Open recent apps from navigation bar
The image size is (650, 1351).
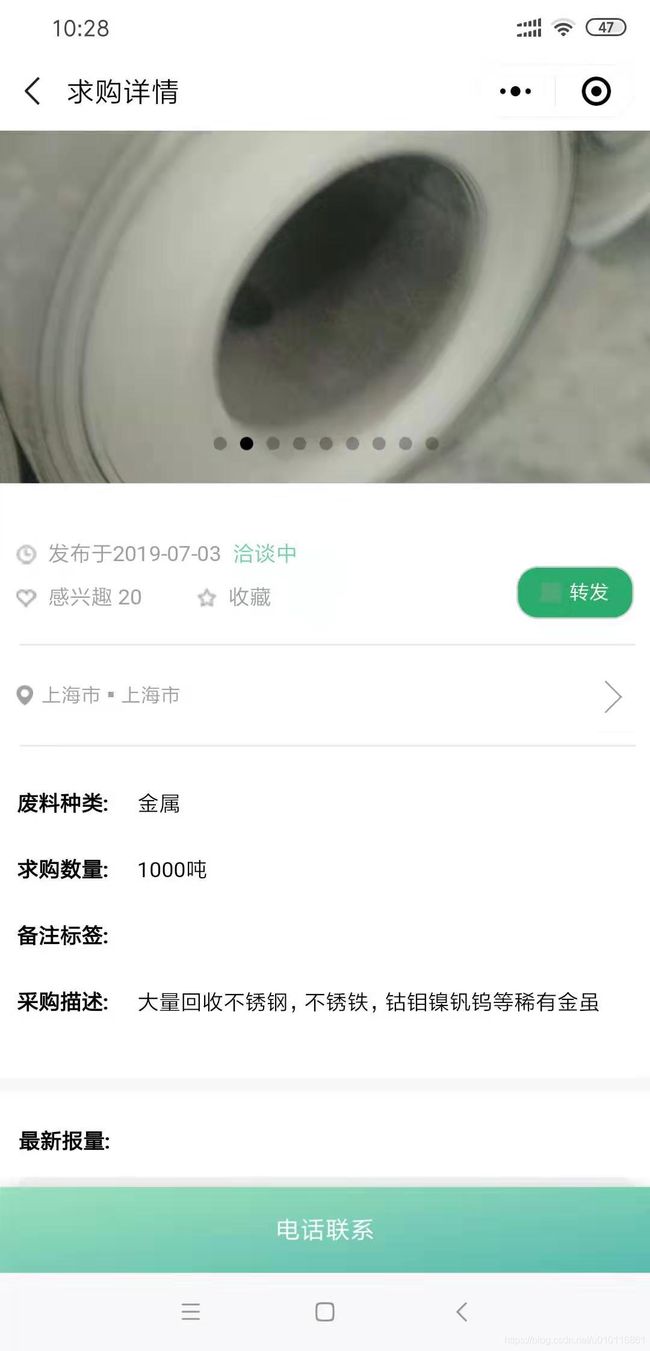point(190,1312)
